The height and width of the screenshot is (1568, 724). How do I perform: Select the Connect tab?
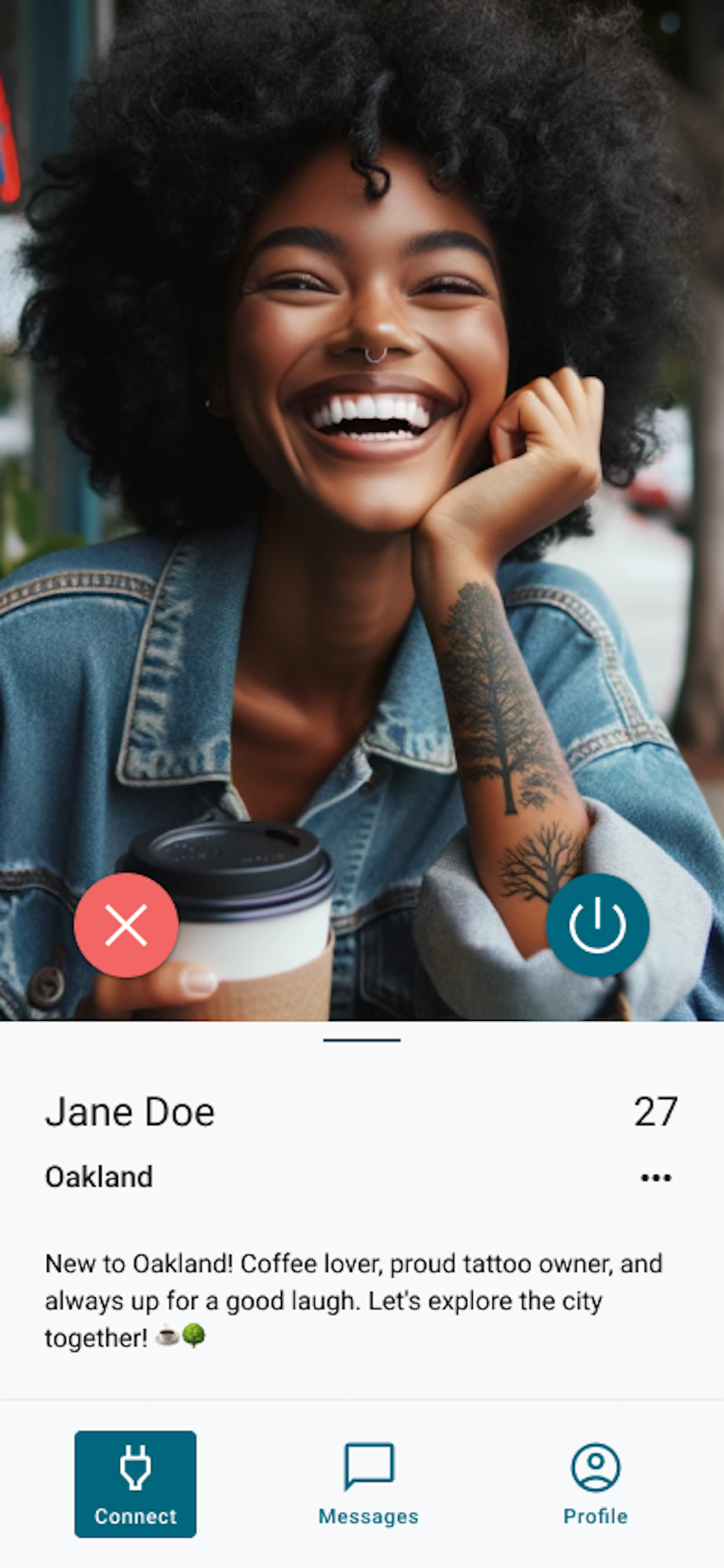pos(135,1484)
